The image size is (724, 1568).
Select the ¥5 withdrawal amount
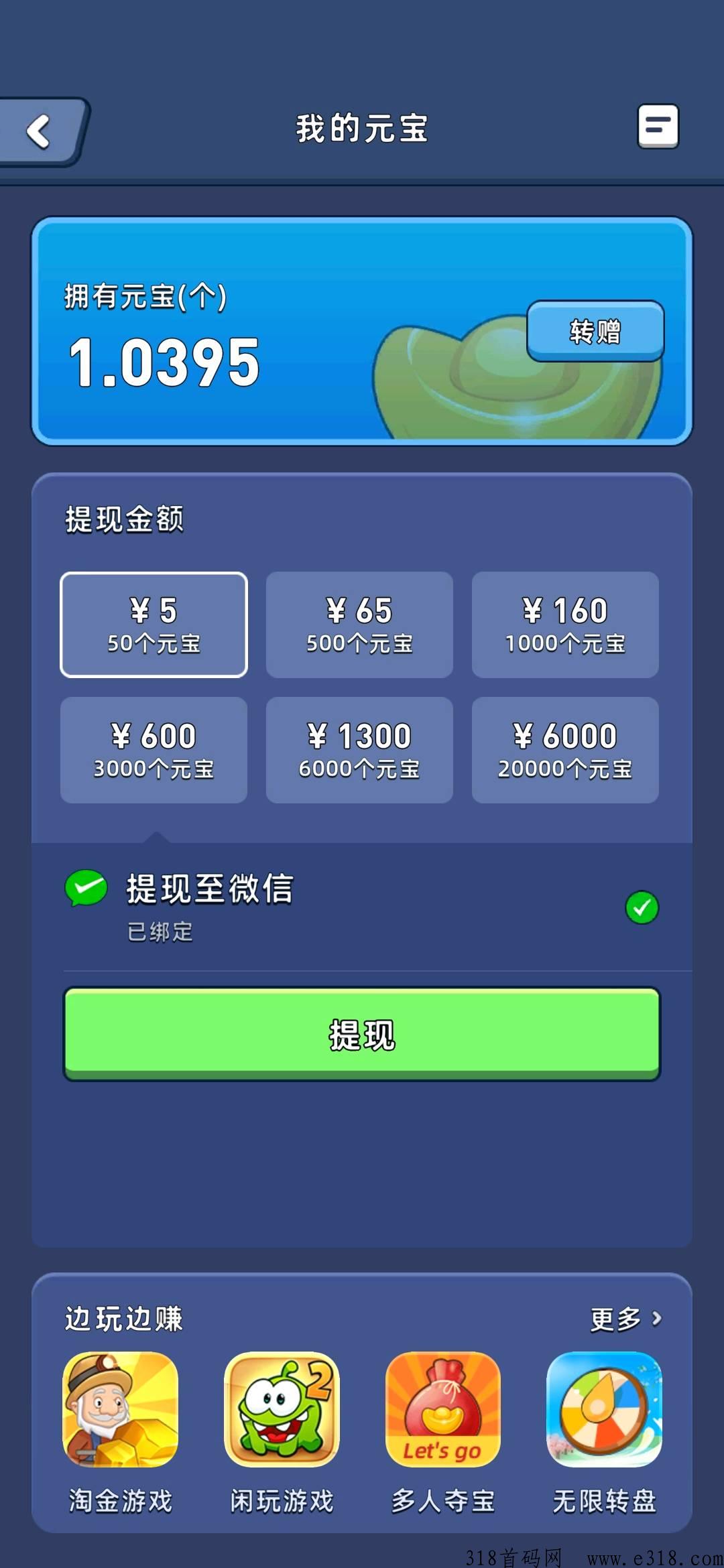point(154,625)
